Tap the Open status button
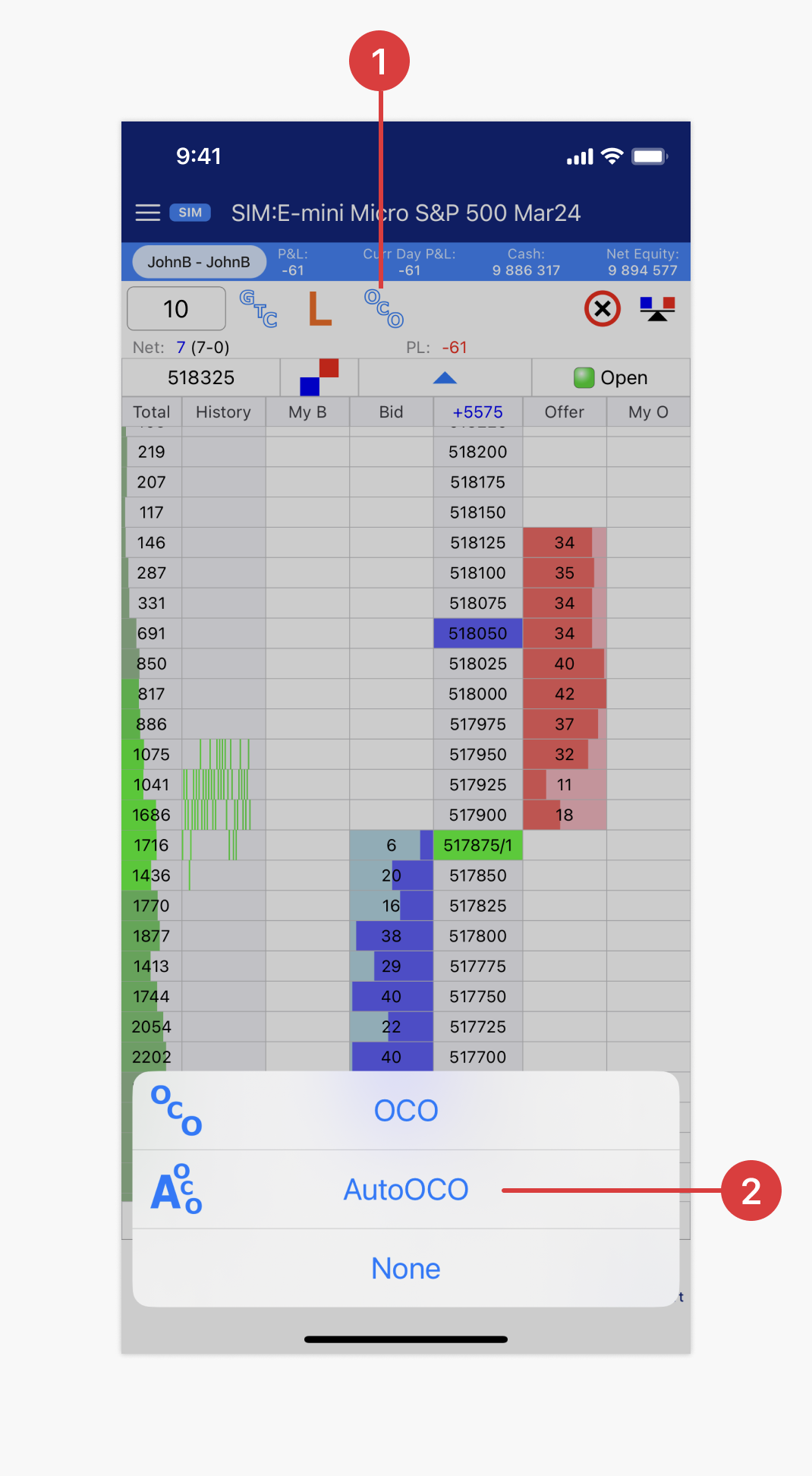812x1476 pixels. (x=611, y=378)
